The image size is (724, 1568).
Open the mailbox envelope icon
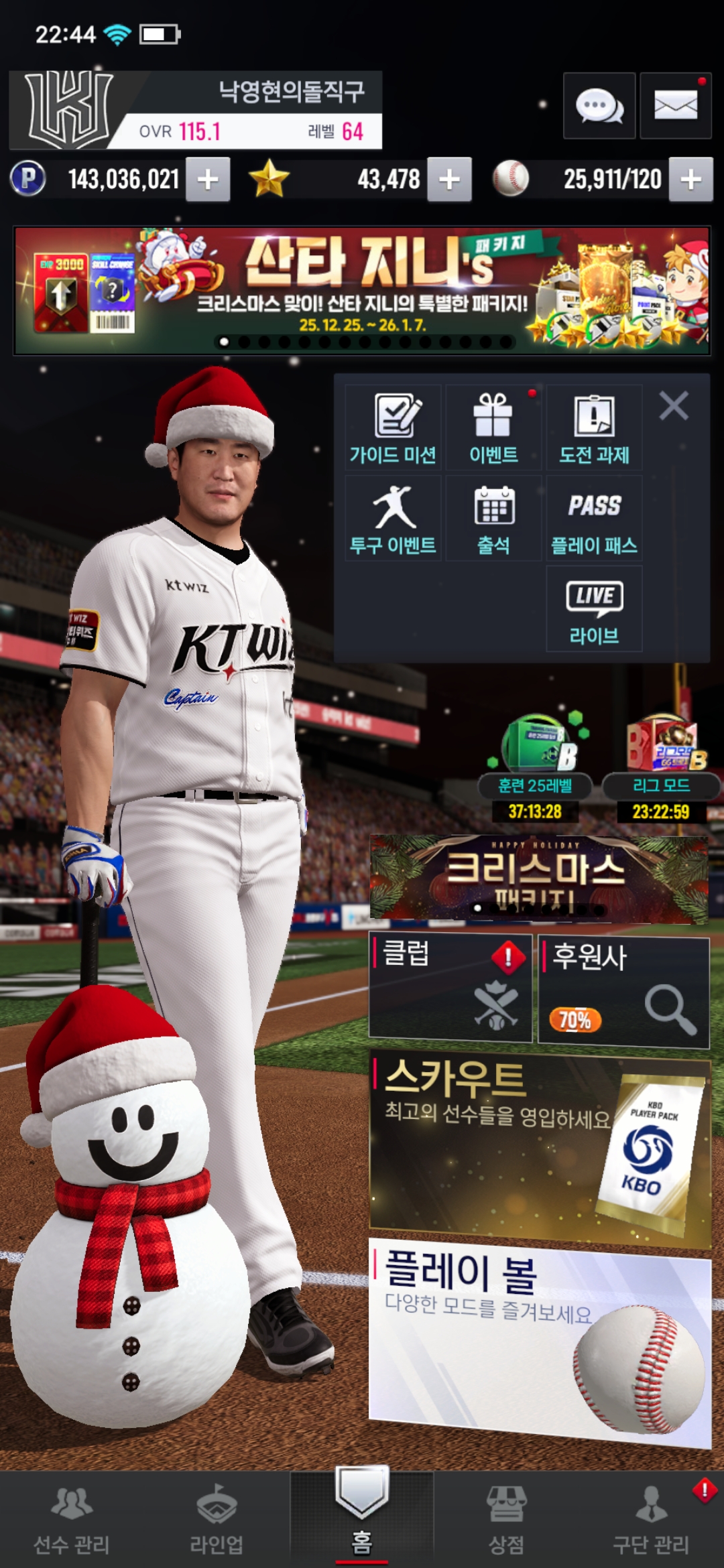675,106
